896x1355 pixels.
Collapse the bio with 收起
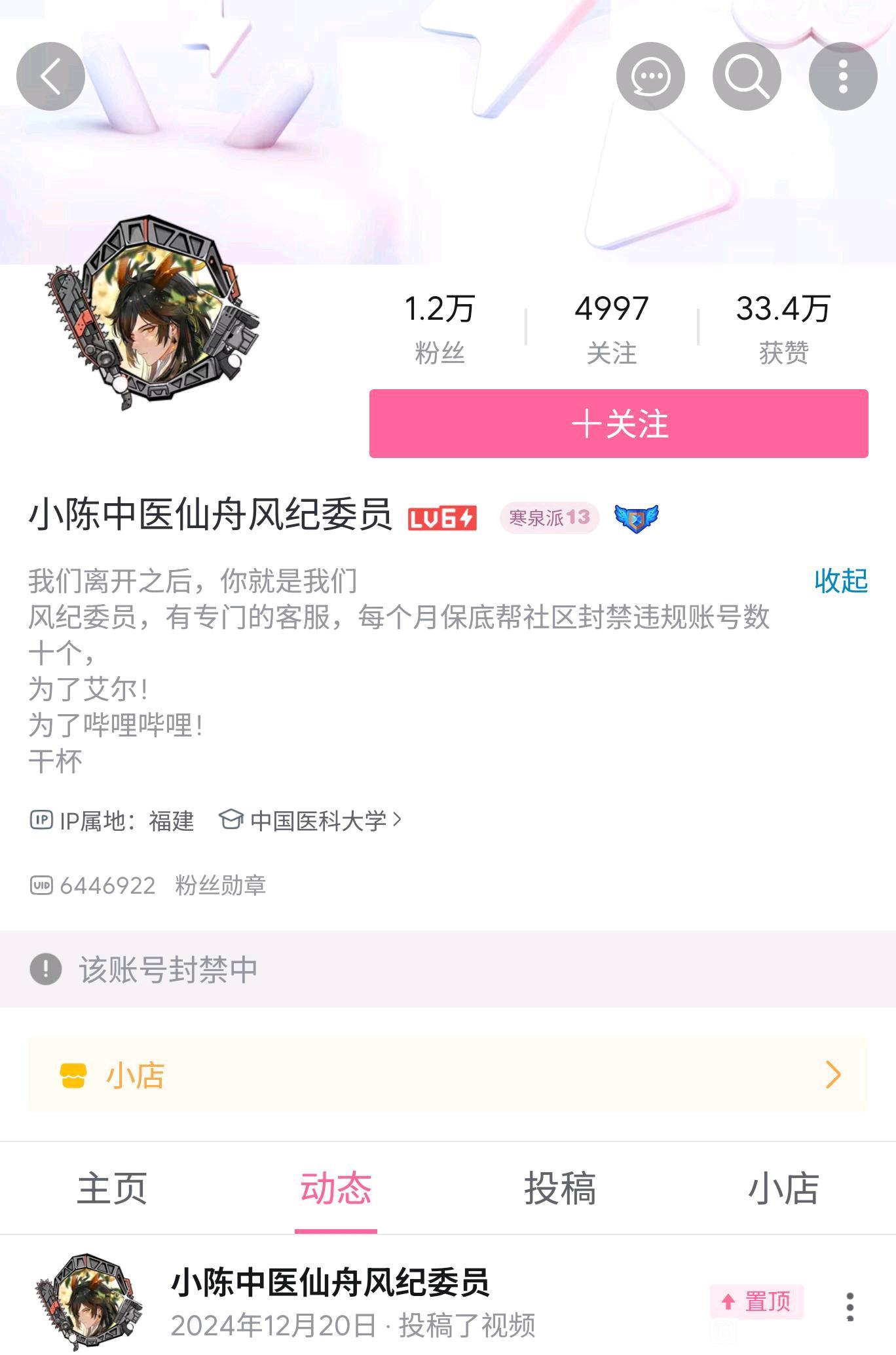click(840, 581)
